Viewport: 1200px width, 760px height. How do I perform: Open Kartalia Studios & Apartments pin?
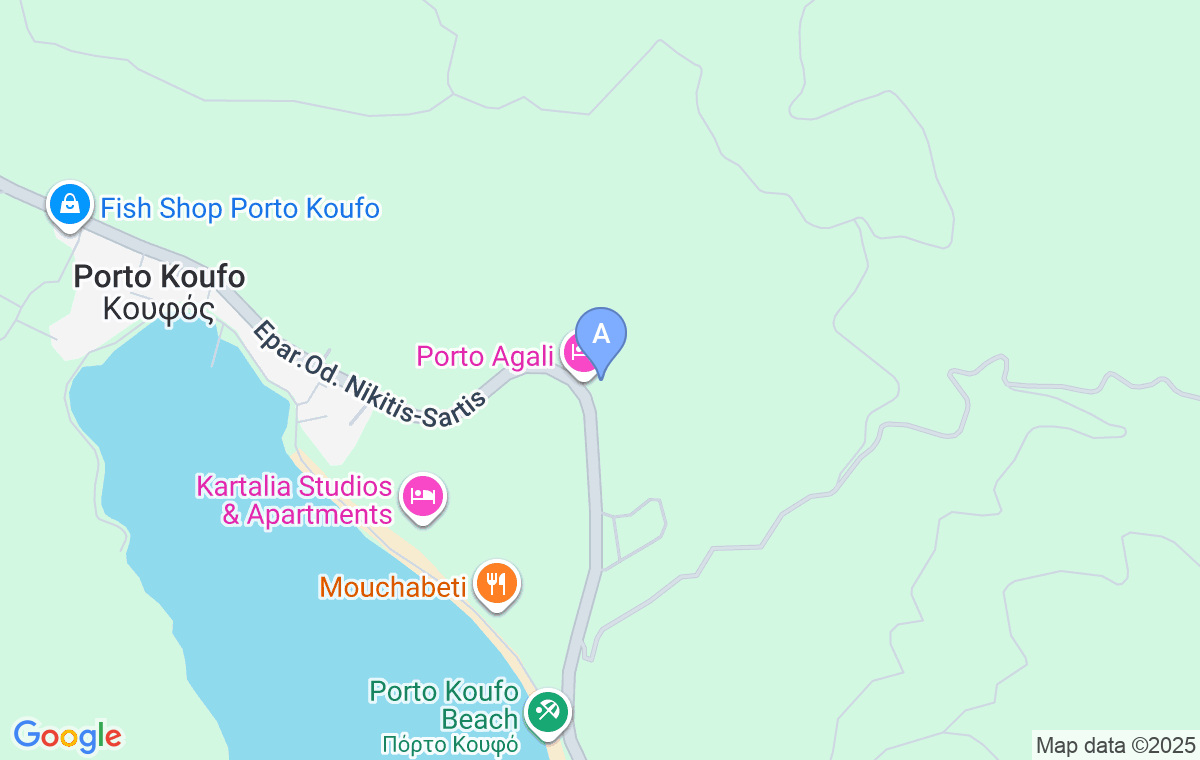423,496
